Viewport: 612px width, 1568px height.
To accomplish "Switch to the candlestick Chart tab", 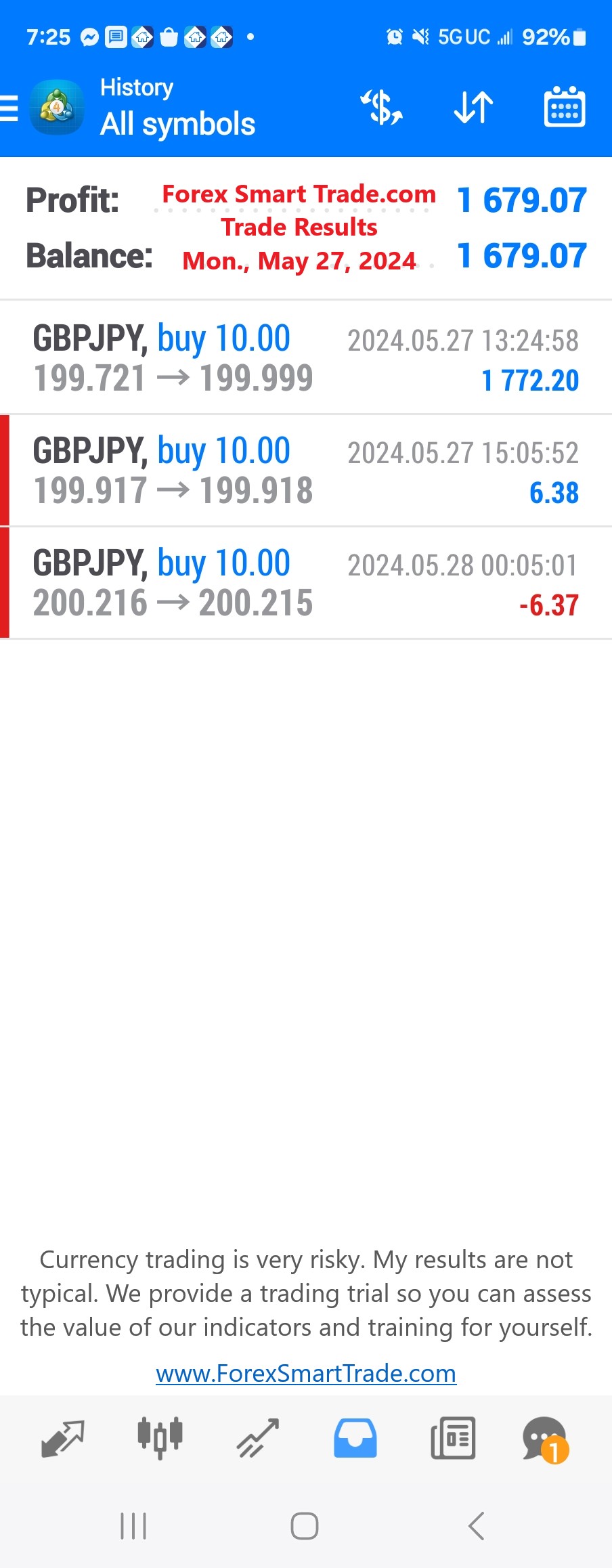I will (x=160, y=1438).
